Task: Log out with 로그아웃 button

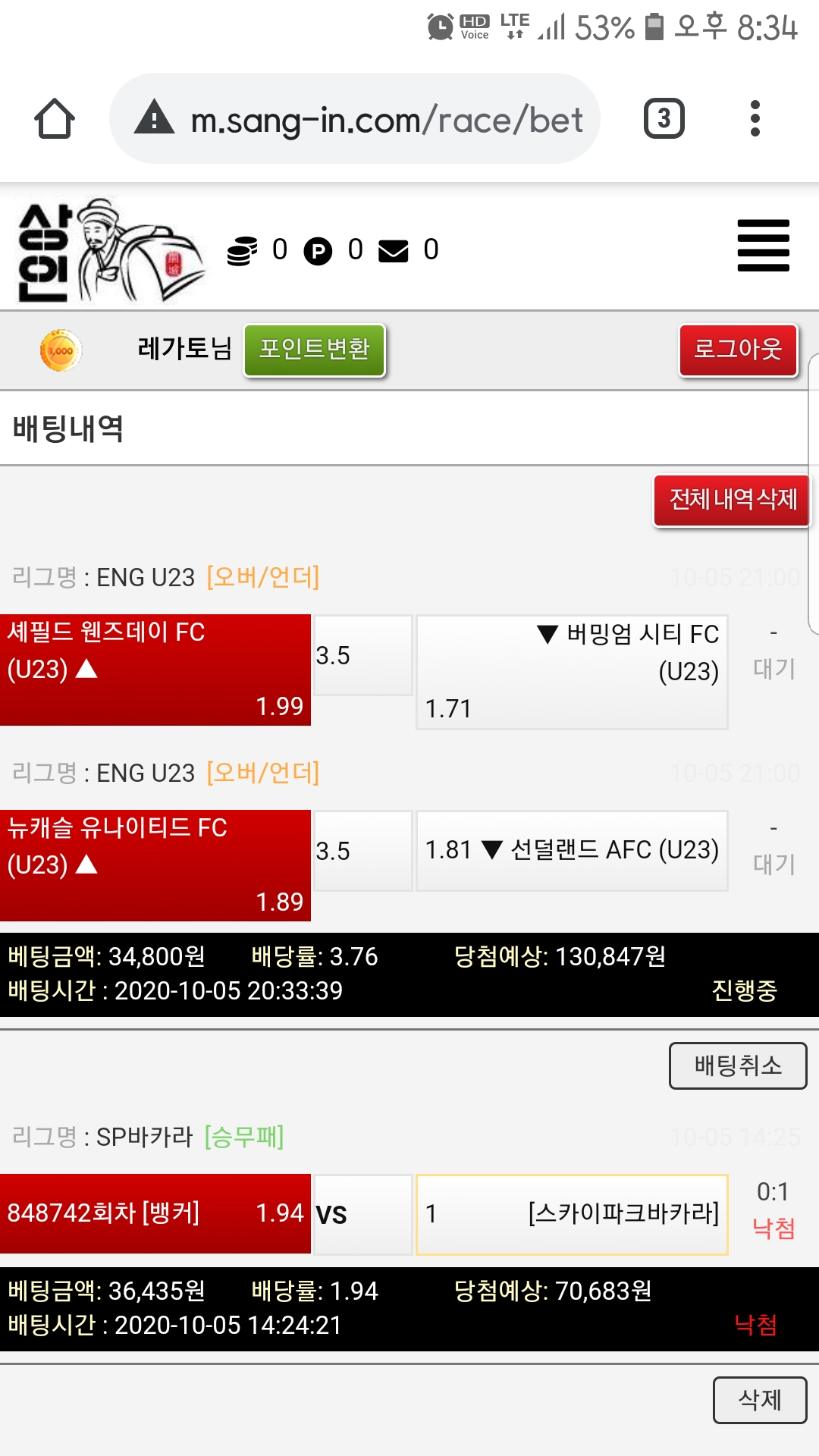Action: 738,350
